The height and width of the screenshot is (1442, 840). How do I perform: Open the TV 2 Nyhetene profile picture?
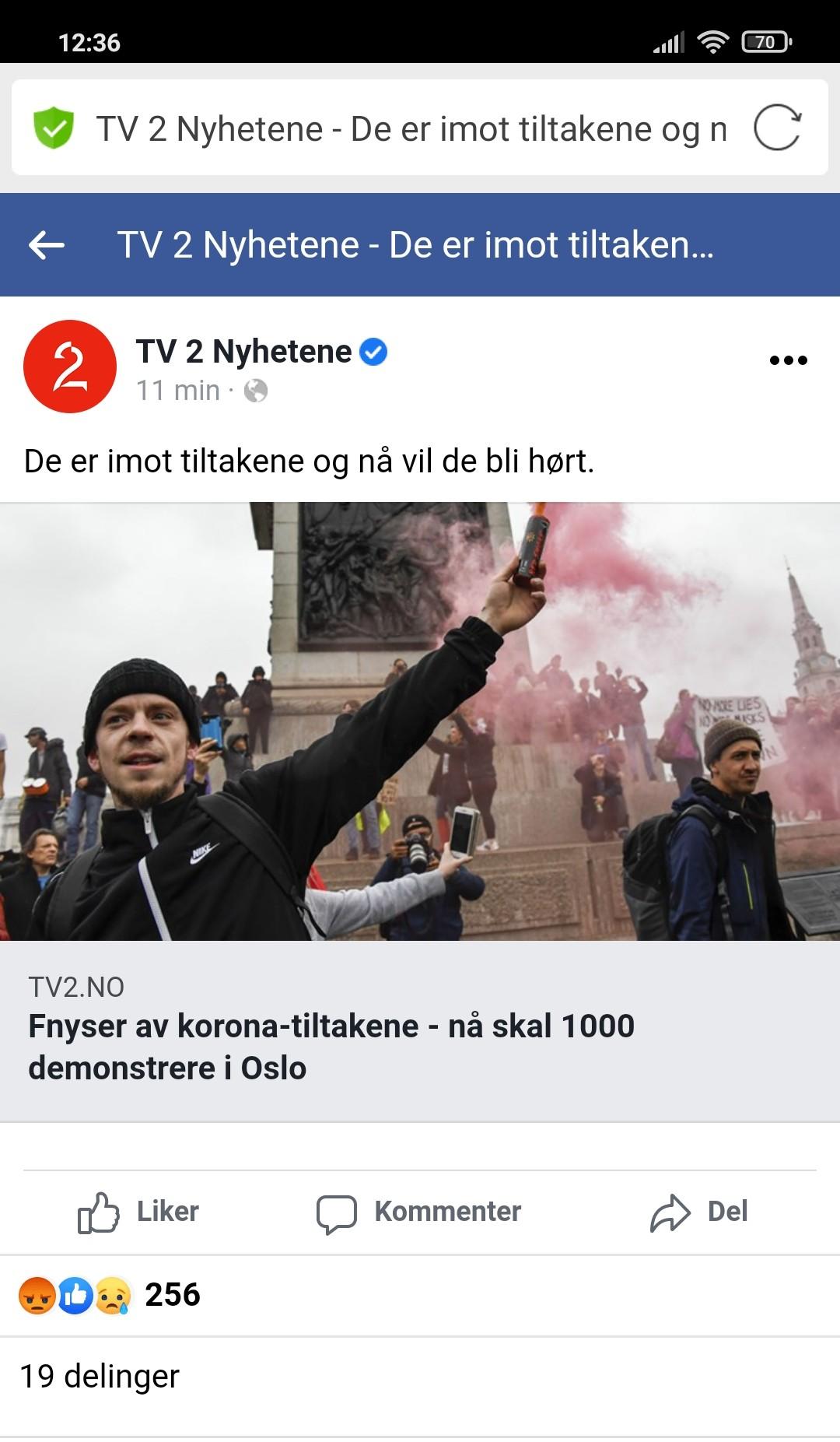[70, 367]
